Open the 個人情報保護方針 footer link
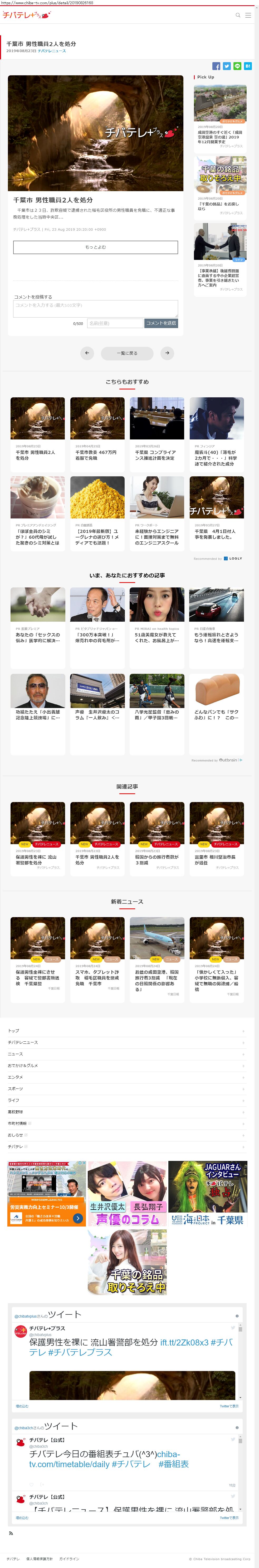This screenshot has height=1568, width=259. click(x=40, y=1559)
